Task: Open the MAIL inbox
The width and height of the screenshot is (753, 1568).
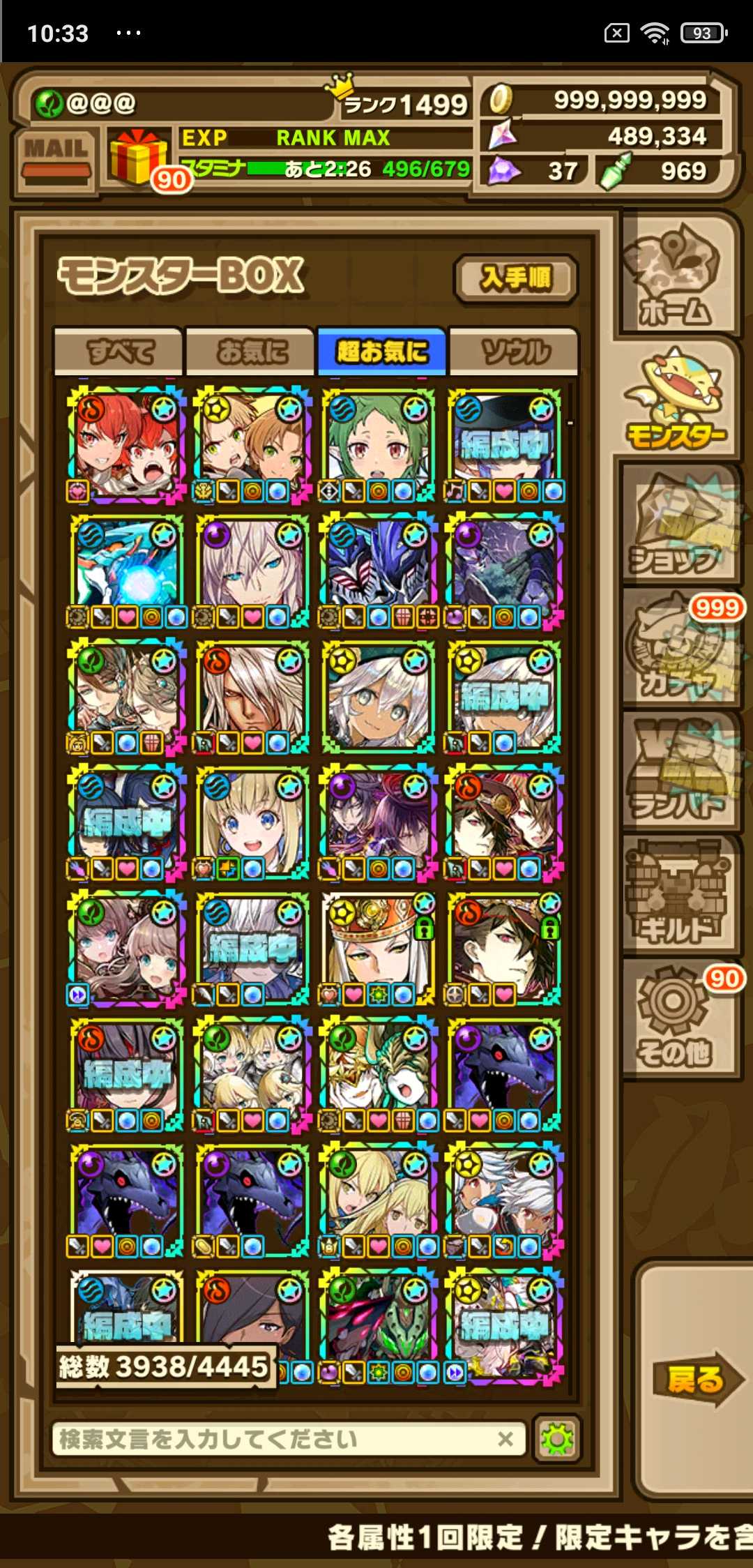Action: pyautogui.click(x=57, y=160)
